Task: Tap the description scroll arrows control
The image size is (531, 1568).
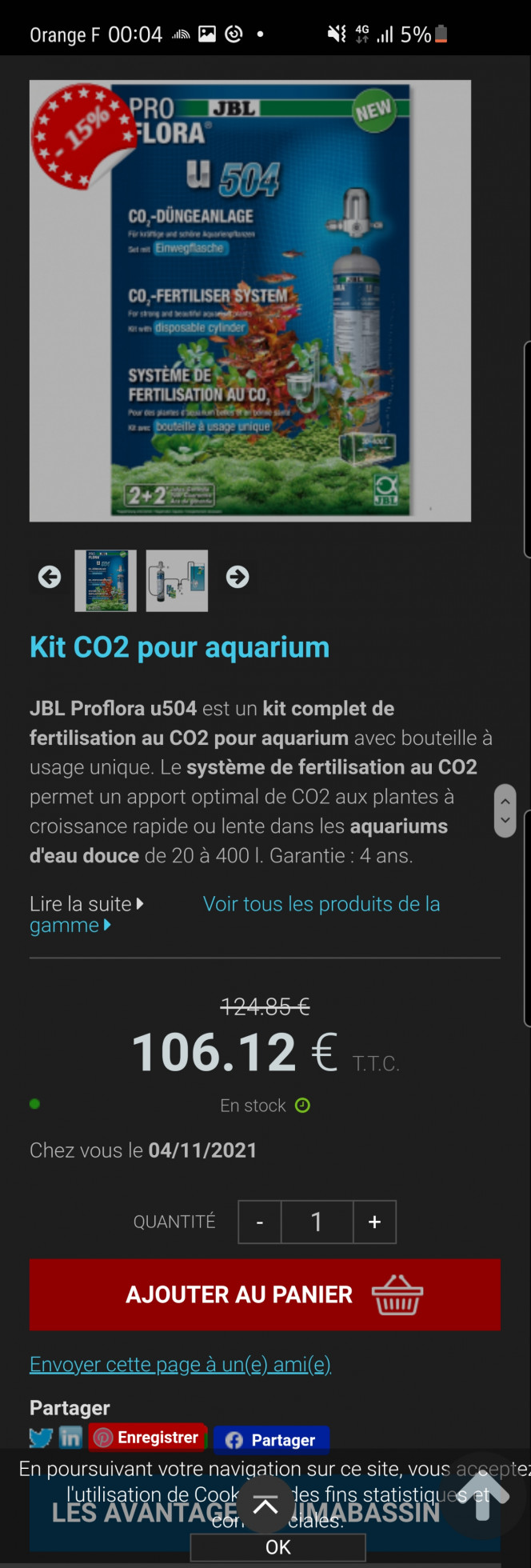Action: [505, 810]
